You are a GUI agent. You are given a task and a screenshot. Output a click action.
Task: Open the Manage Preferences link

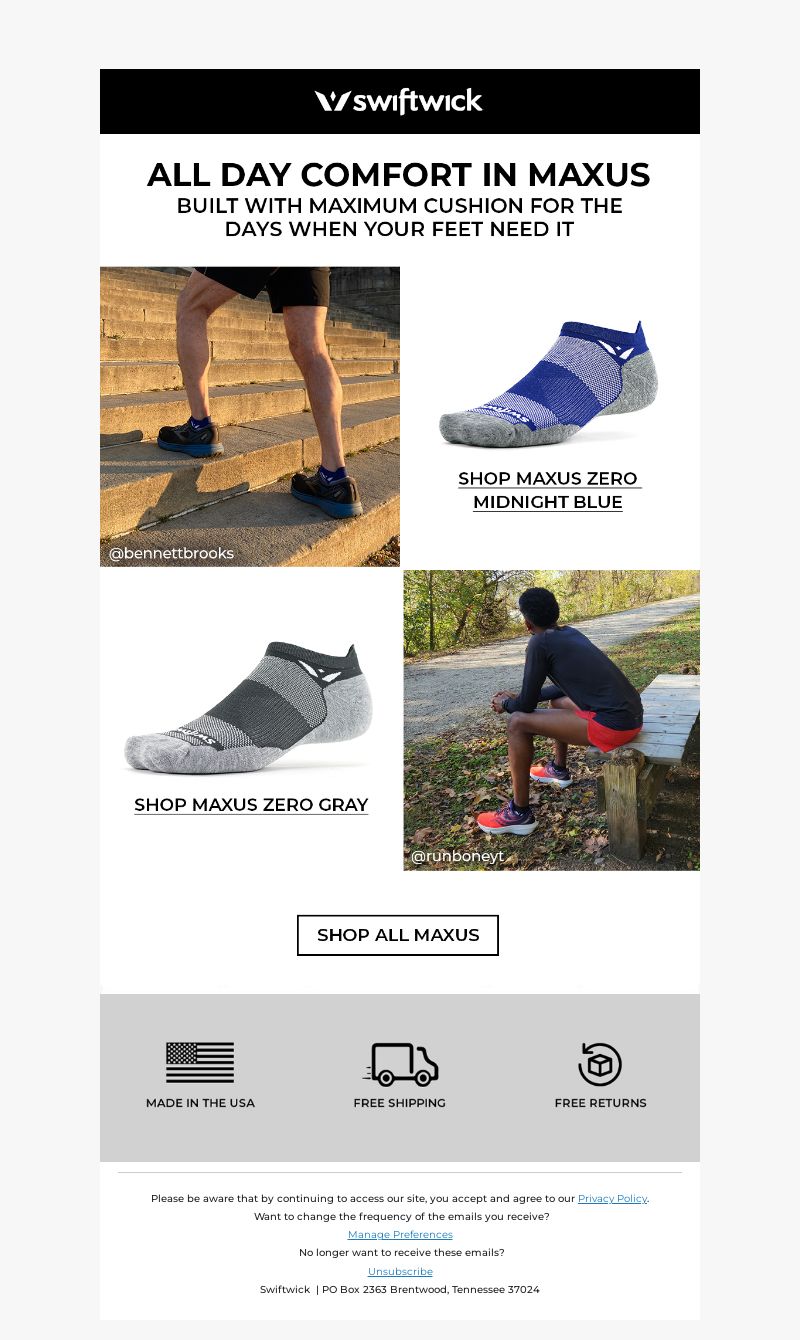(400, 1234)
